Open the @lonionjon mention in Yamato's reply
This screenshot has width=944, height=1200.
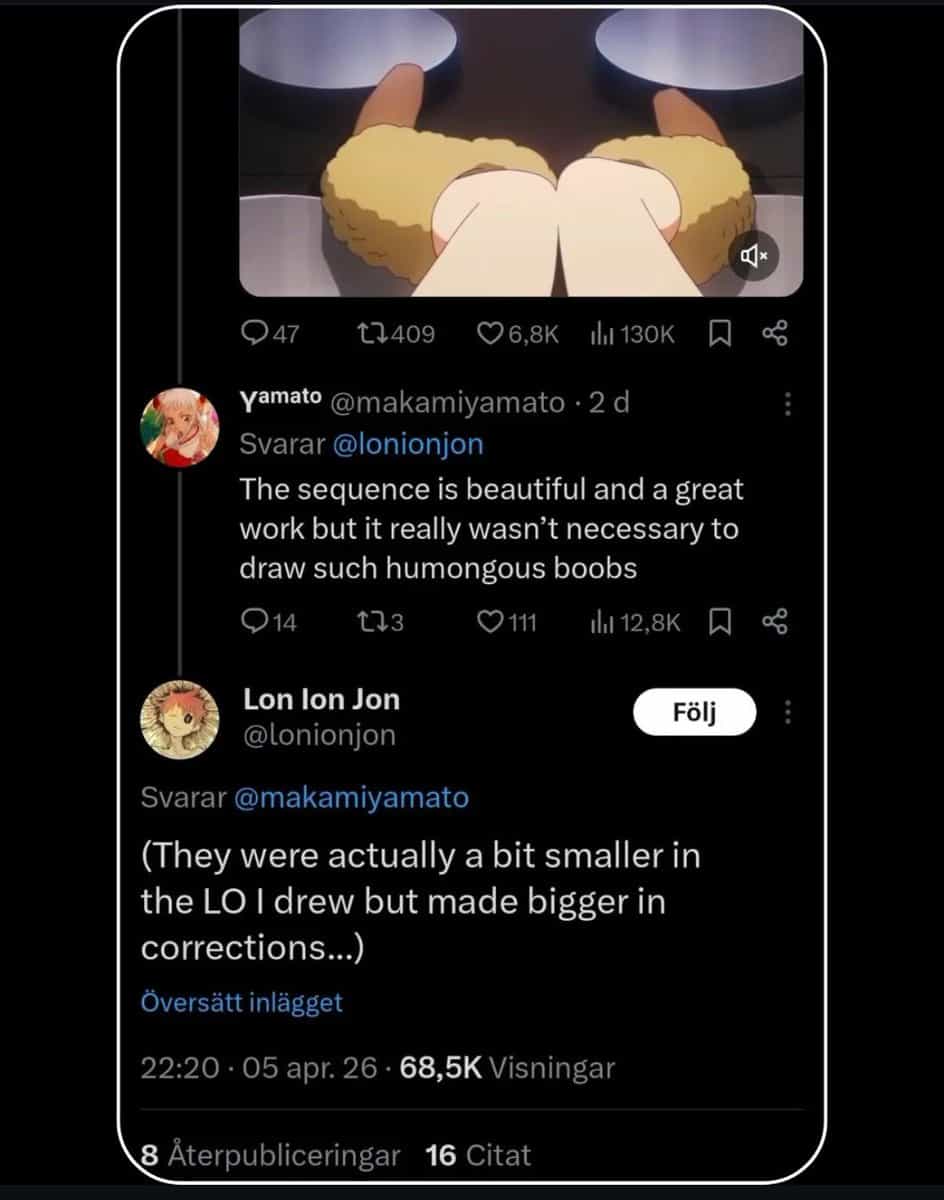406,445
